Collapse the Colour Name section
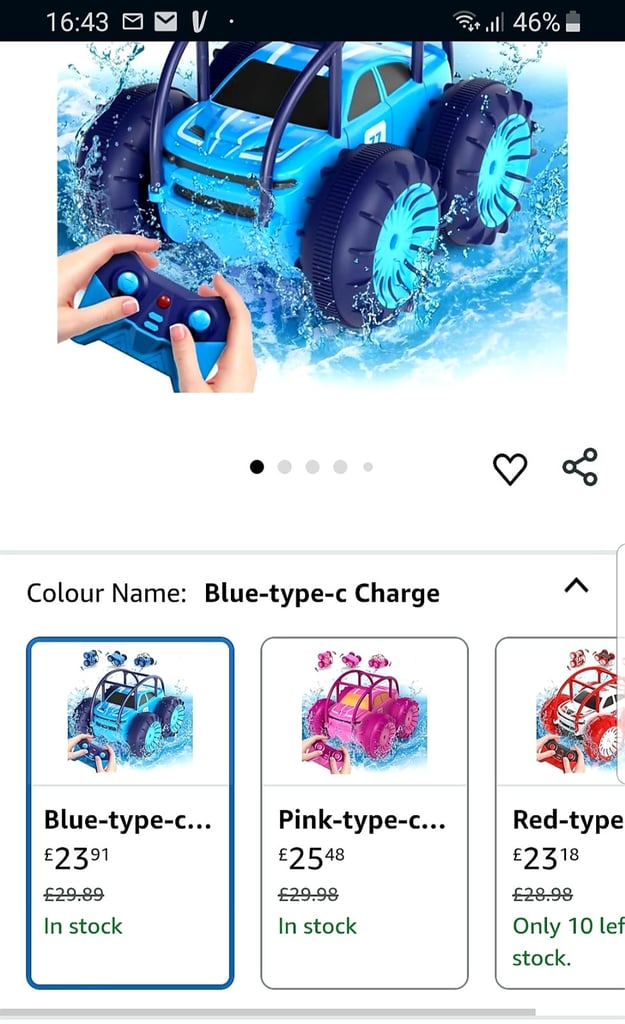The height and width of the screenshot is (1024, 625). click(x=576, y=585)
